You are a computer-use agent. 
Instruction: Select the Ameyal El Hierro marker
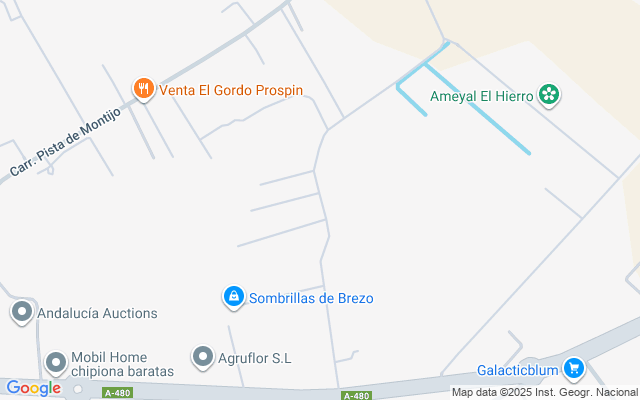549,95
